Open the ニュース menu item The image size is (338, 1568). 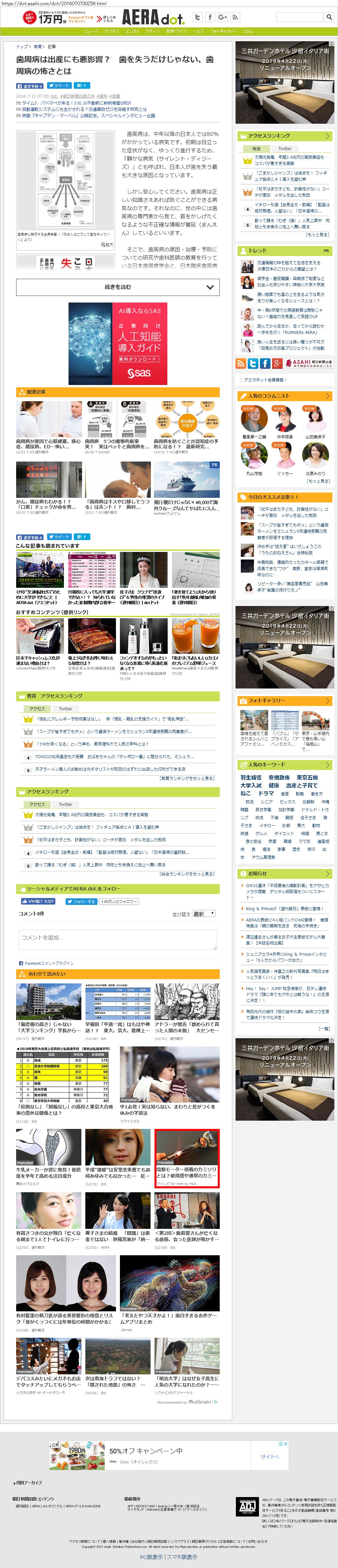pyautogui.click(x=91, y=31)
